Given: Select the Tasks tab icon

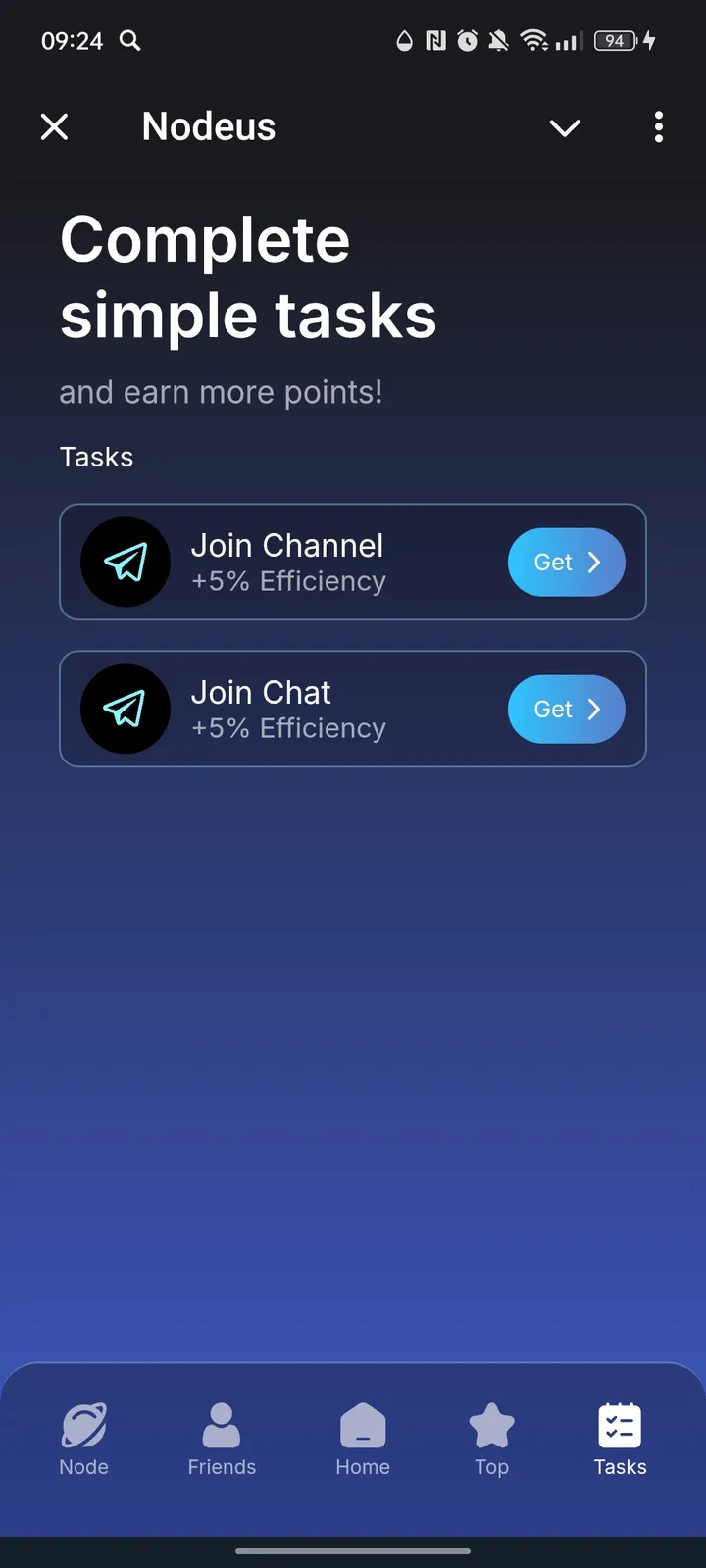Looking at the screenshot, I should [x=619, y=1429].
